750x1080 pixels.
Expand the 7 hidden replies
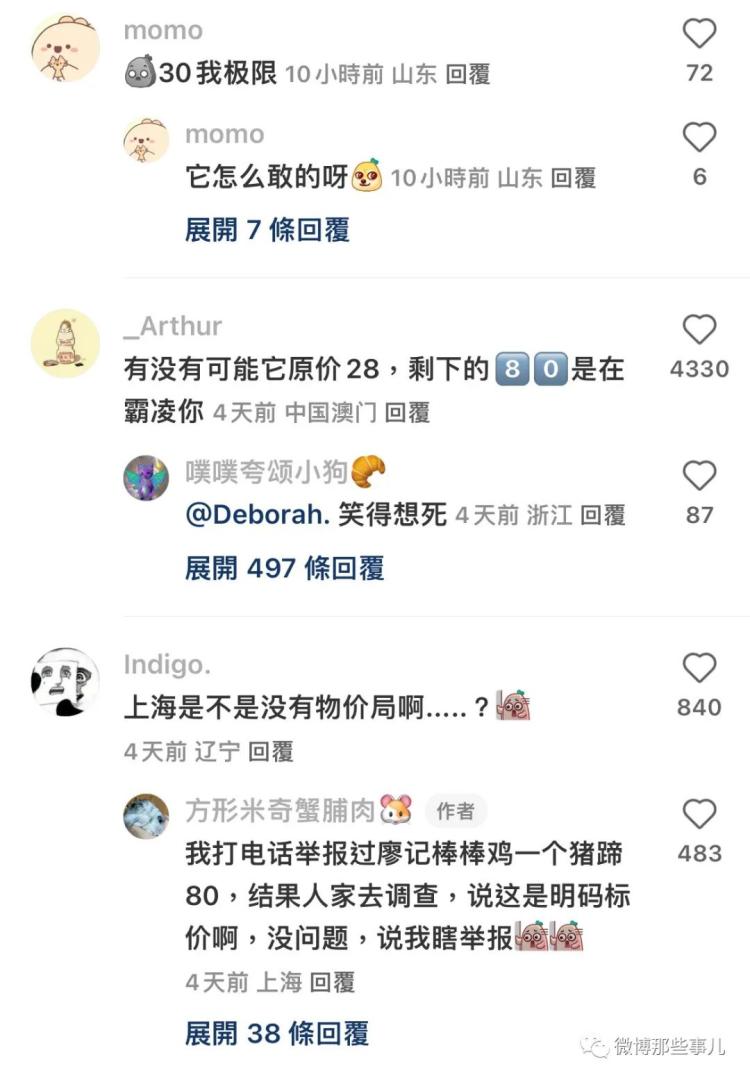click(267, 229)
